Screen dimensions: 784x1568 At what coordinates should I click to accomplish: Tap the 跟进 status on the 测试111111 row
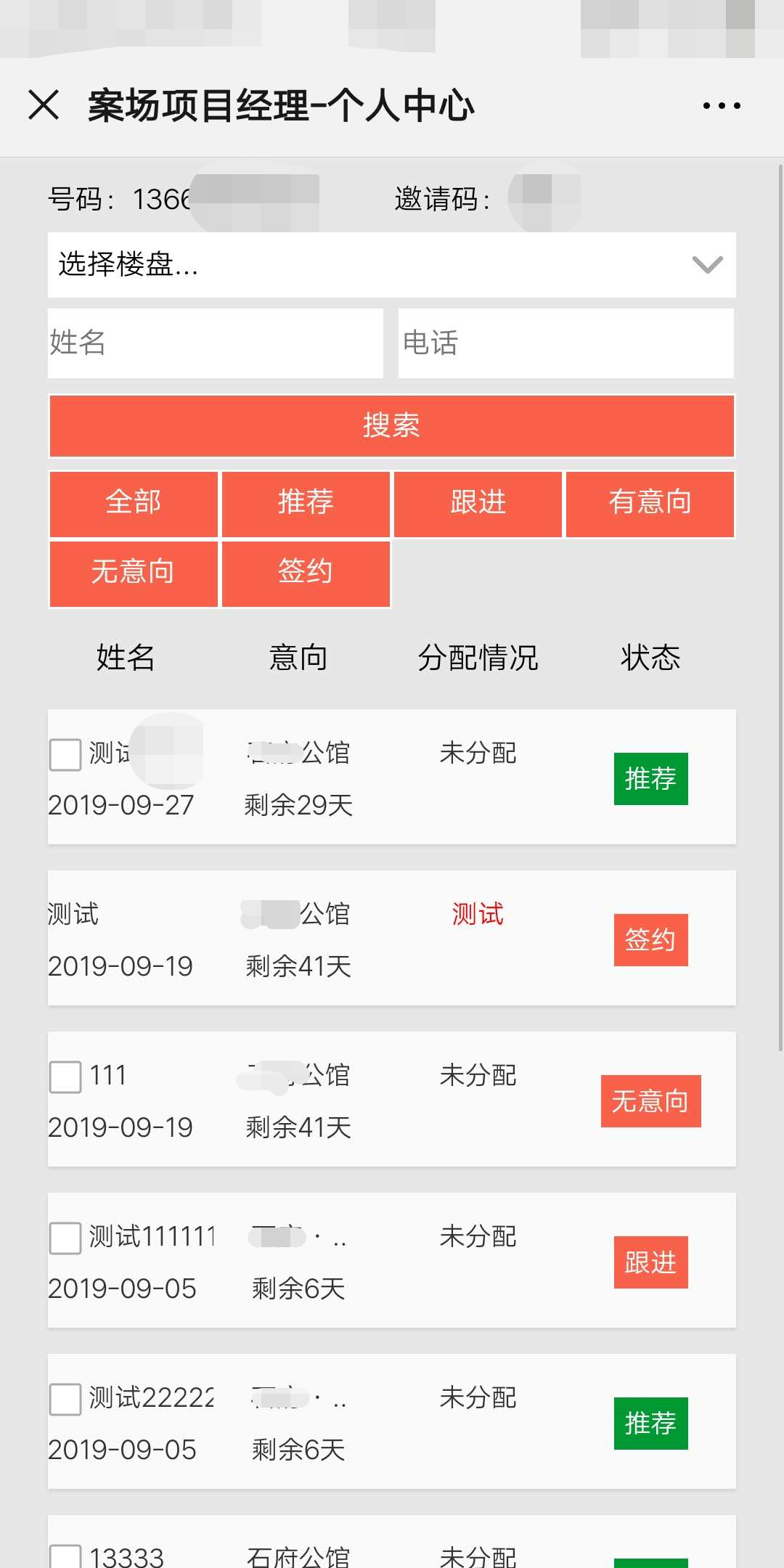[650, 1262]
